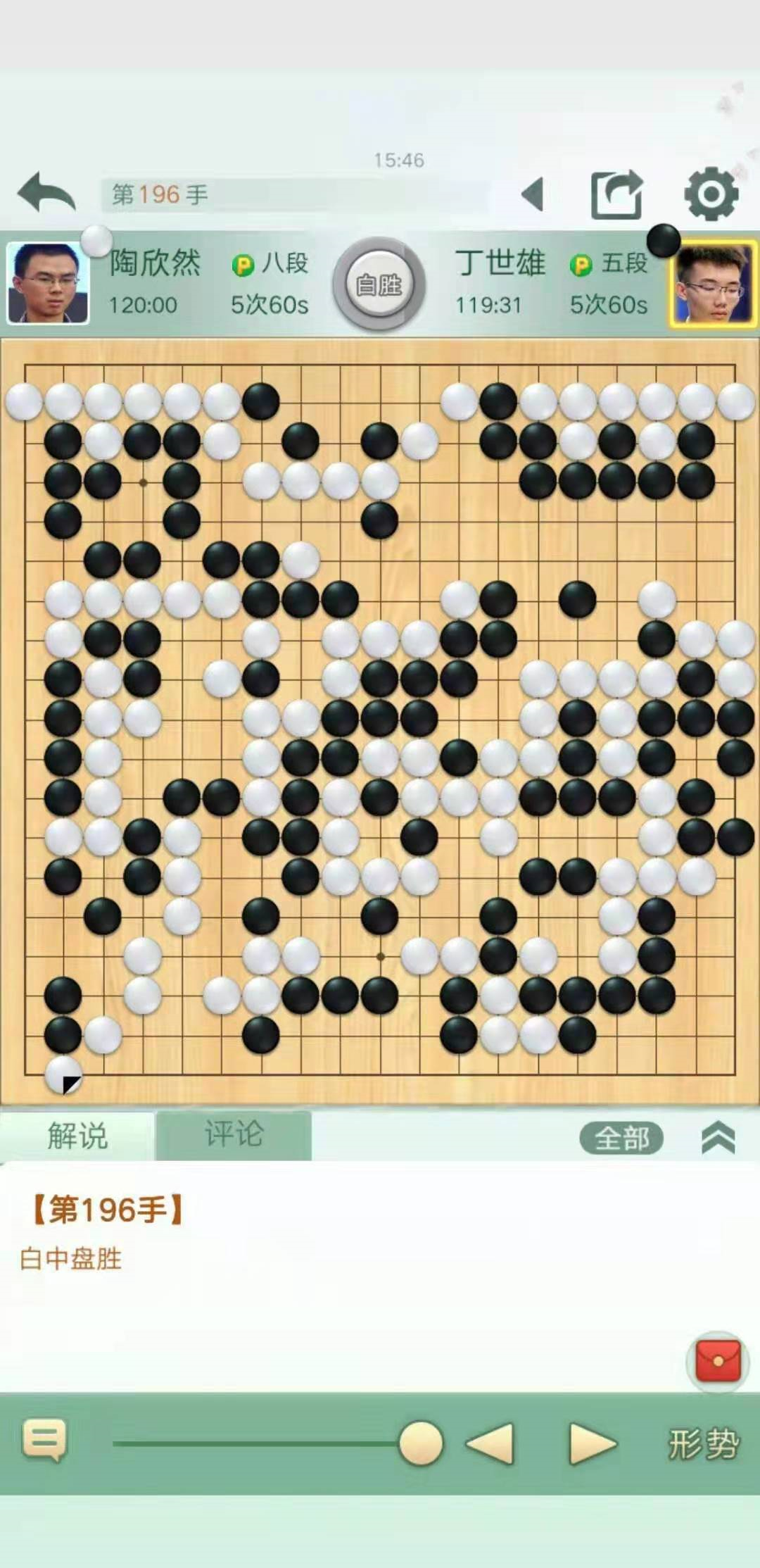The width and height of the screenshot is (760, 1568).
Task: Expand the commentary panel upward
Action: (x=718, y=1138)
